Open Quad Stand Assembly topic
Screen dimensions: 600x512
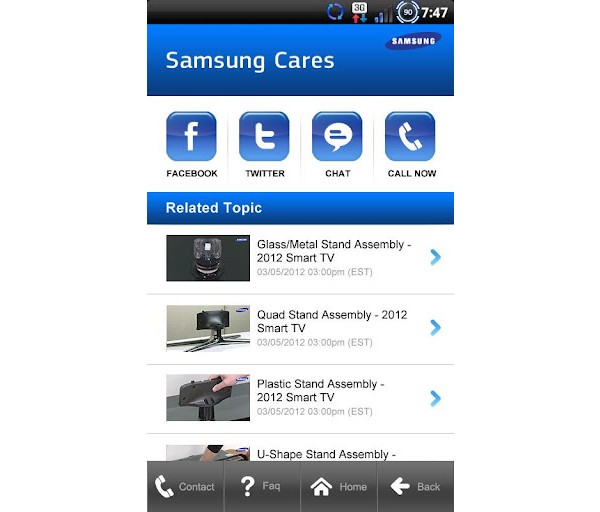[x=300, y=328]
